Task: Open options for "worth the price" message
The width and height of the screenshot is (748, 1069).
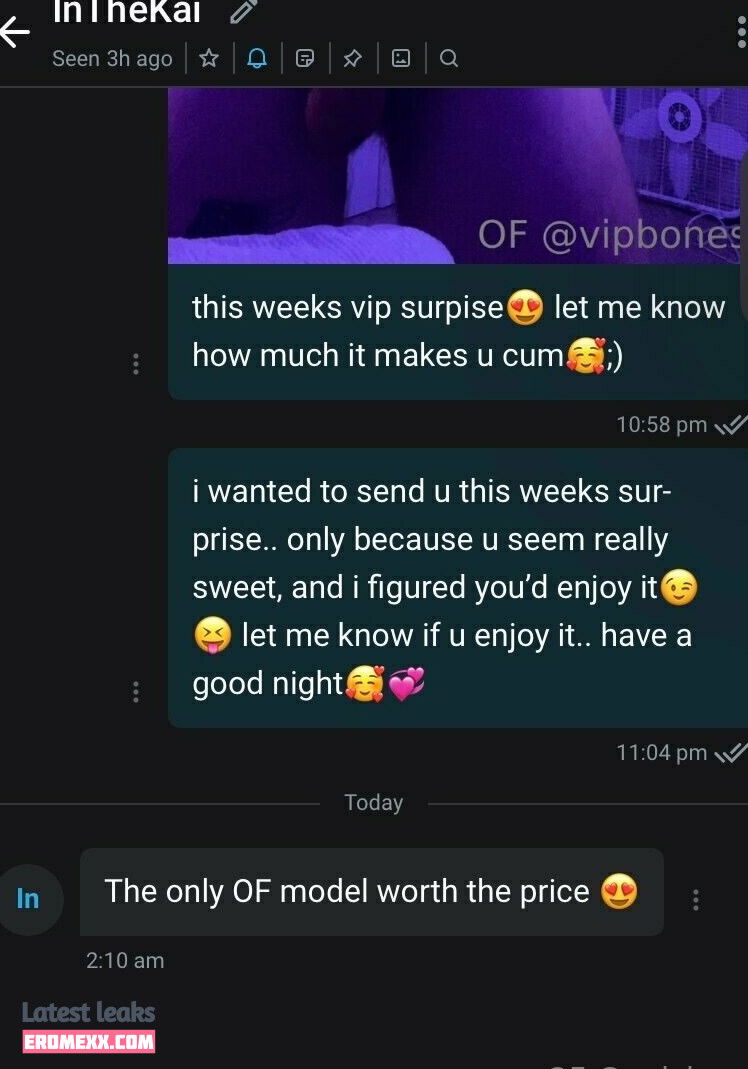Action: [696, 899]
